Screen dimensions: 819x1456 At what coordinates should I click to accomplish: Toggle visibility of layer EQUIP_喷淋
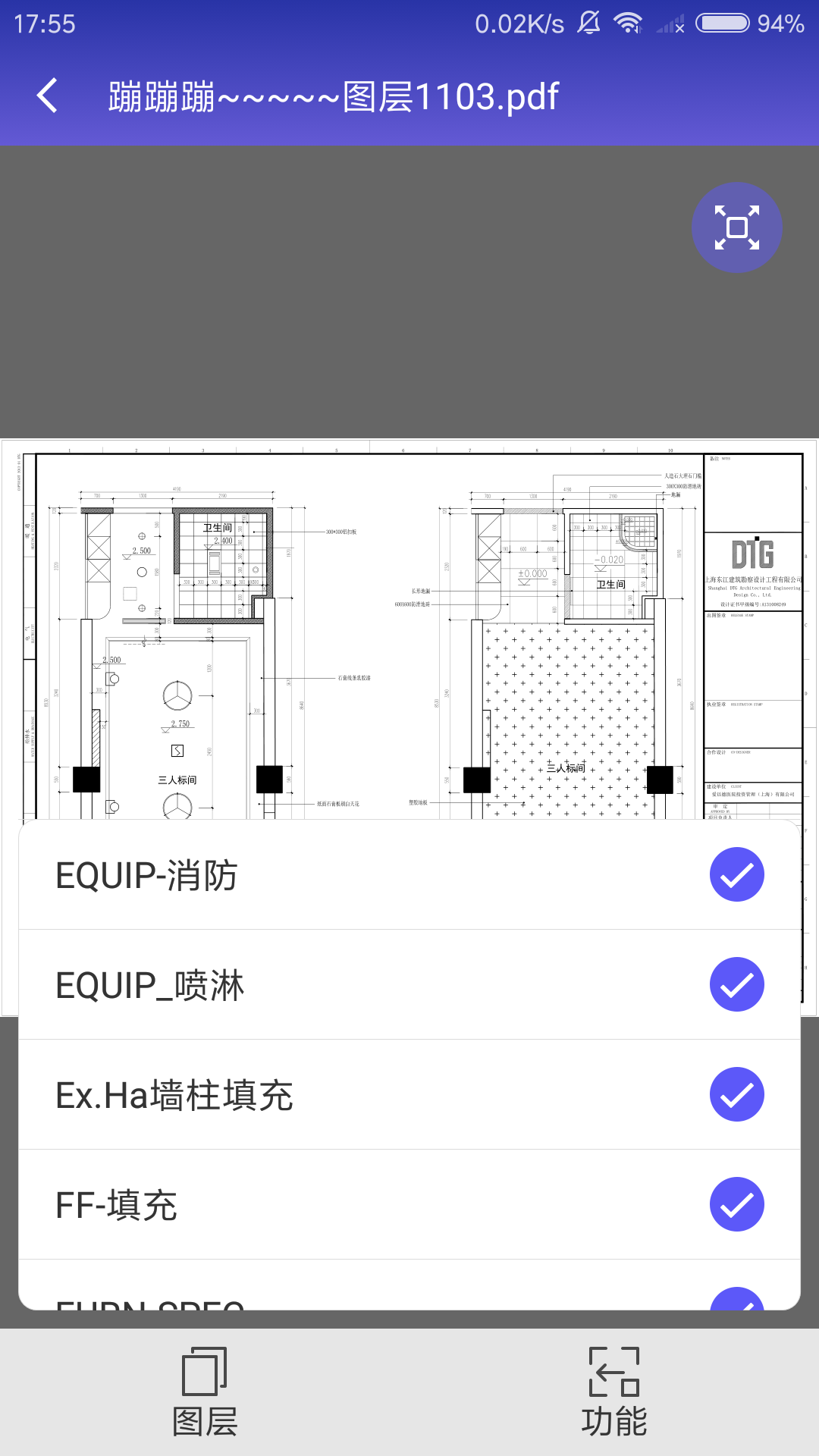pyautogui.click(x=736, y=986)
